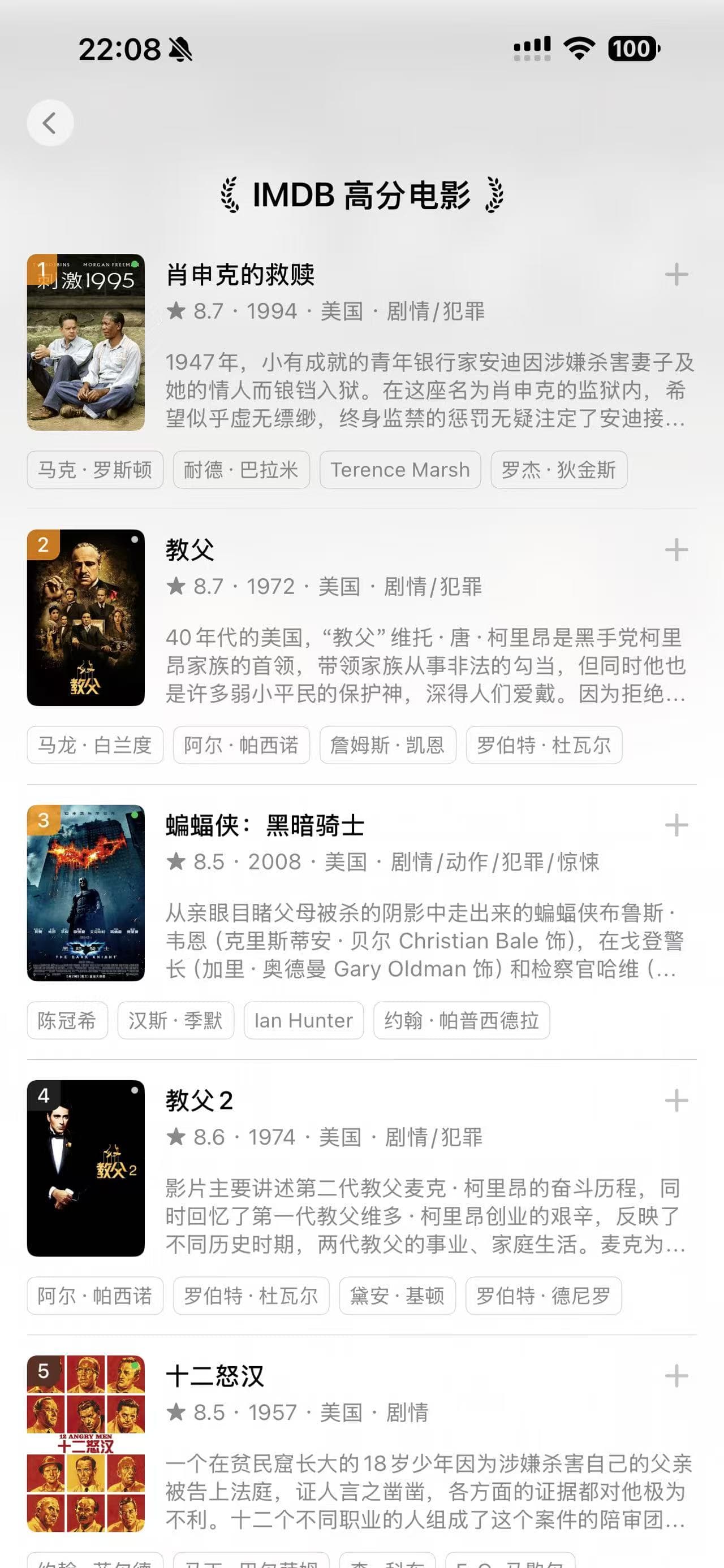The height and width of the screenshot is (1568, 724).
Task: View the 十二怒汉 movie poster
Action: (86, 1443)
